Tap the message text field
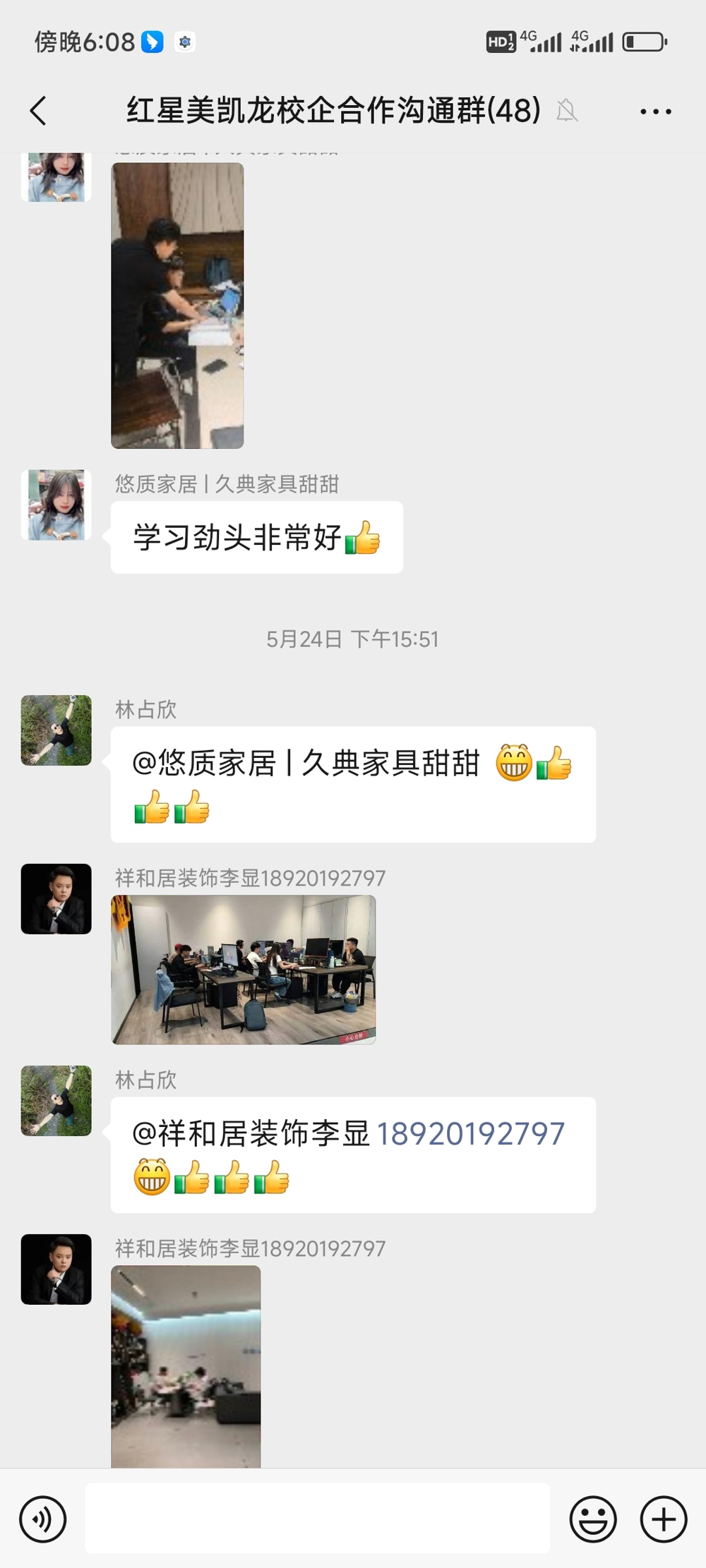 [317, 1519]
